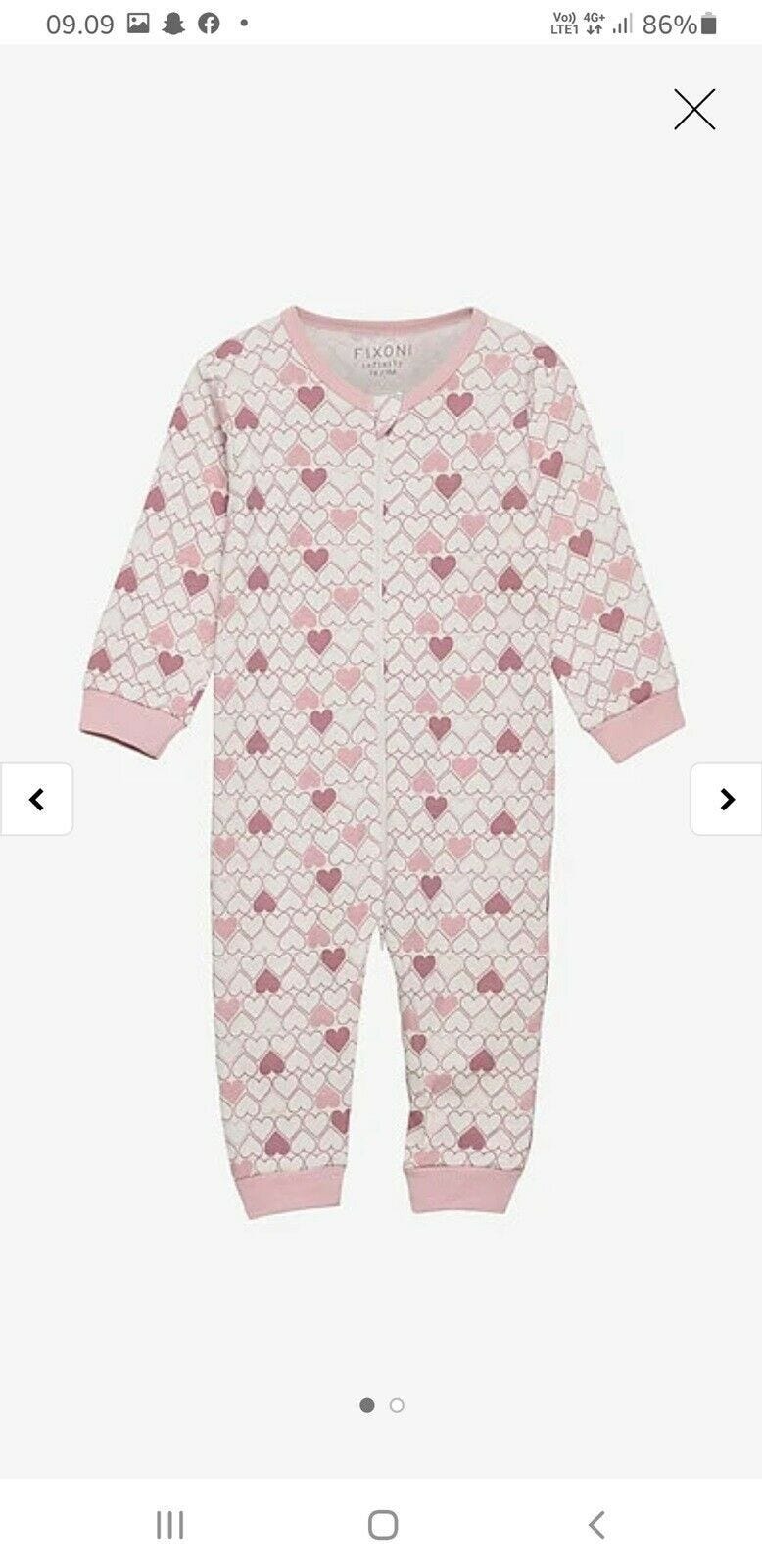The width and height of the screenshot is (762, 1568).
Task: Tap the heart-print onesie product image
Action: point(381,759)
